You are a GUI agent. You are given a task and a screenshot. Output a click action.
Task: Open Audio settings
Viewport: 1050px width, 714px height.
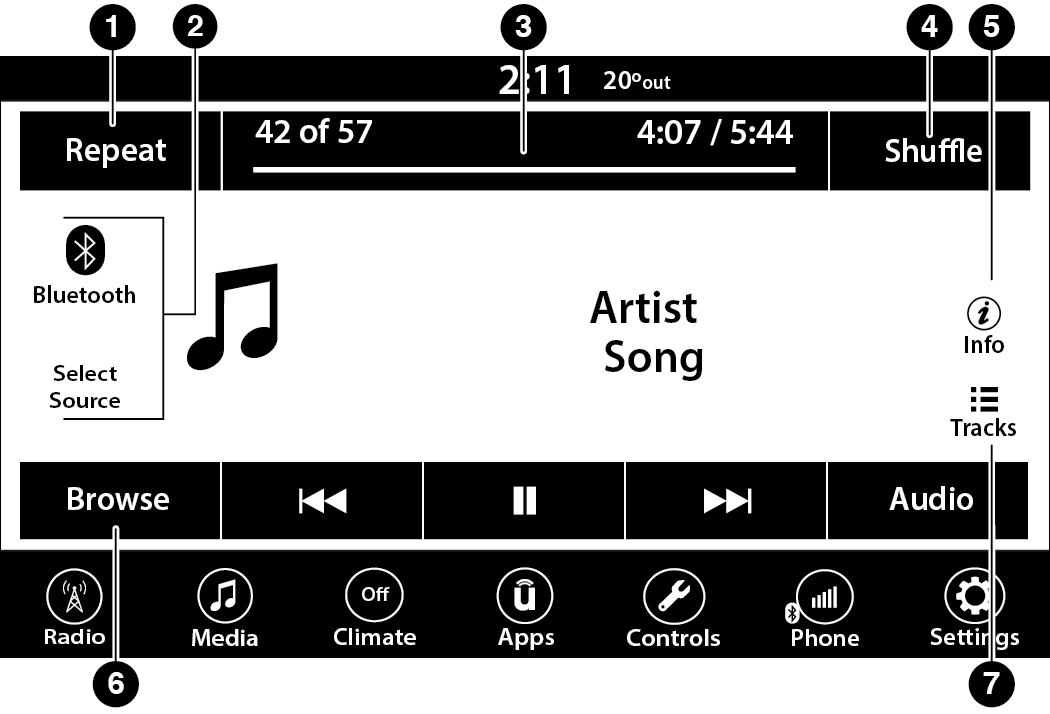pyautogui.click(x=928, y=500)
